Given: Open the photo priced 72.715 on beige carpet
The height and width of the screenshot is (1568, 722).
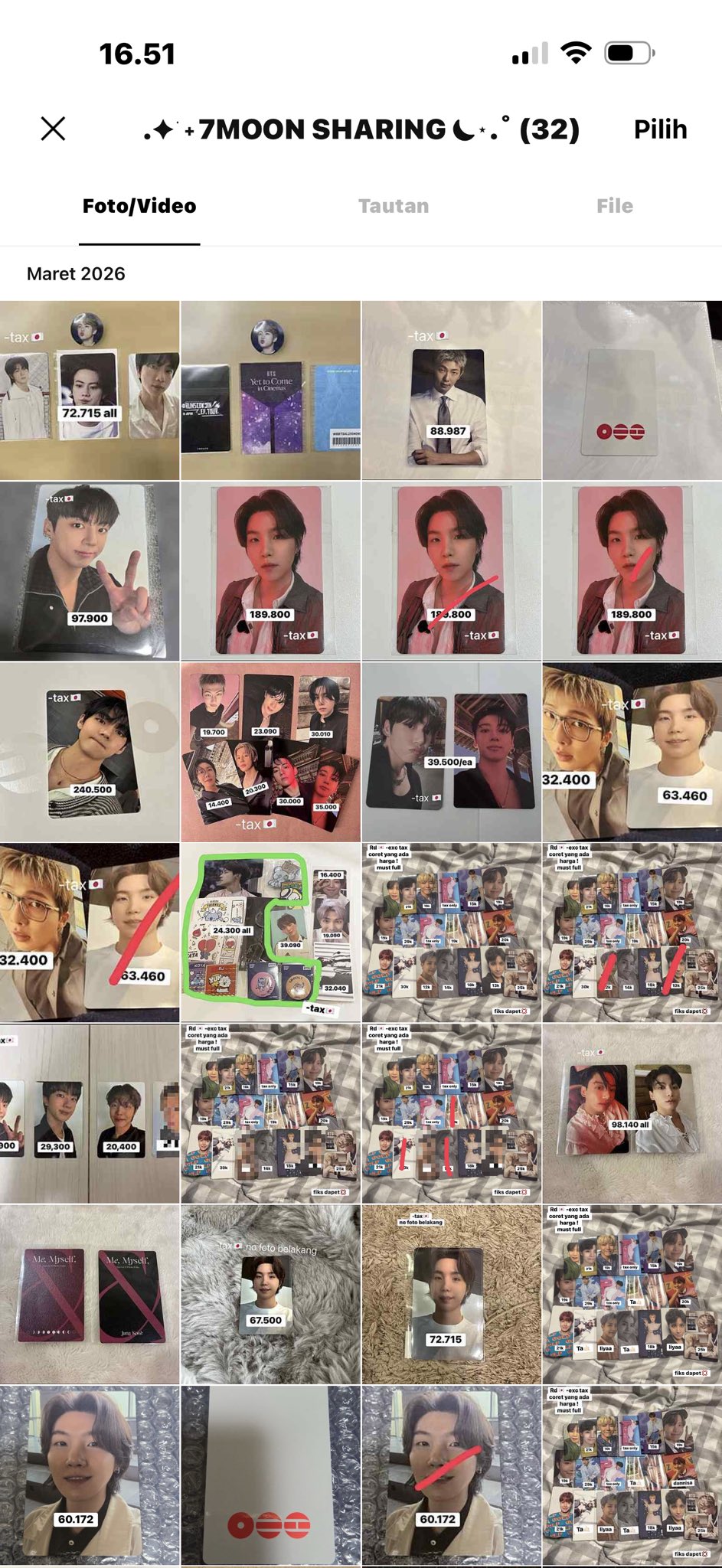Looking at the screenshot, I should [451, 1294].
